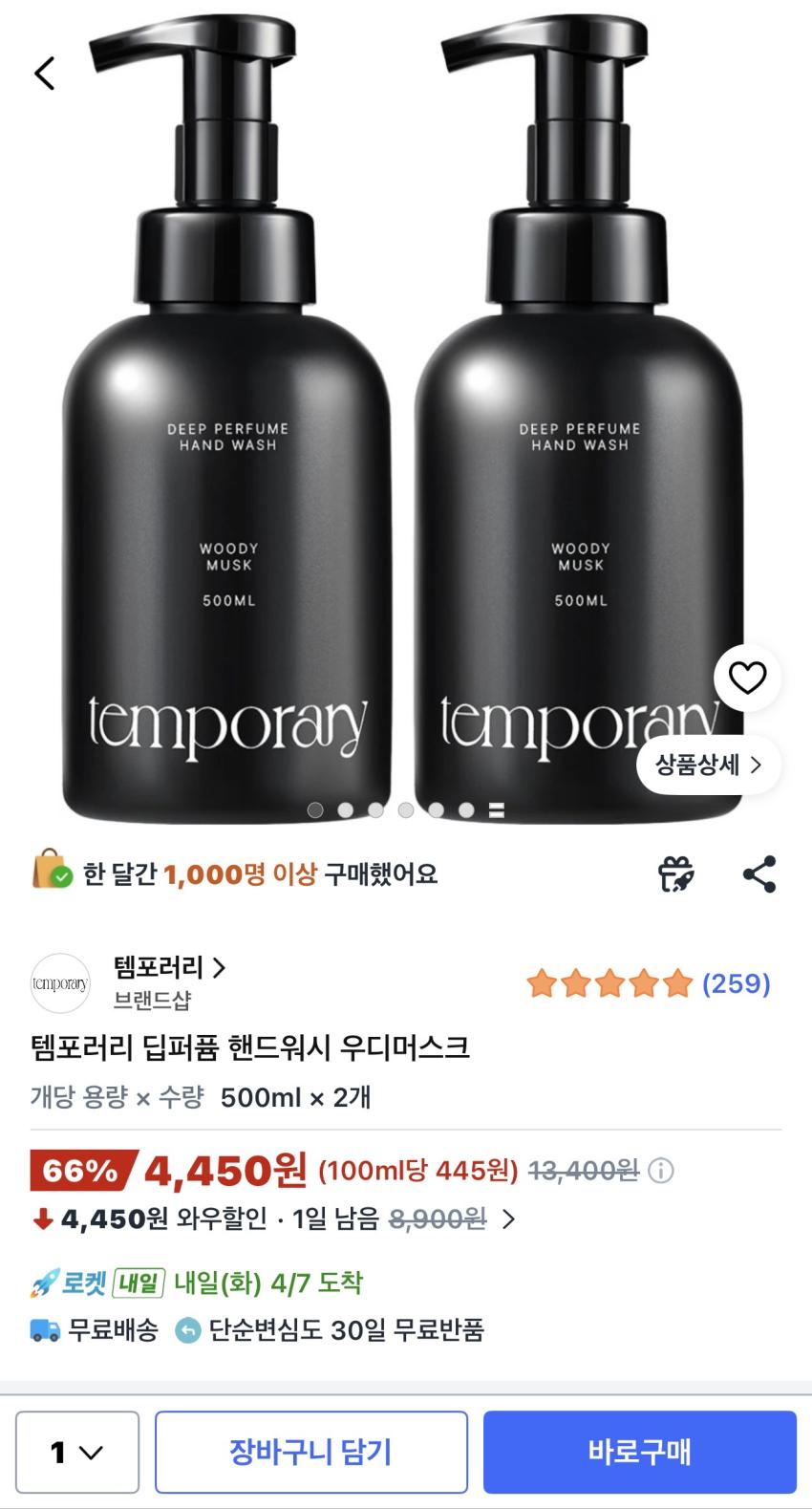Show original price info icon
812x1509 pixels.
(x=661, y=1171)
